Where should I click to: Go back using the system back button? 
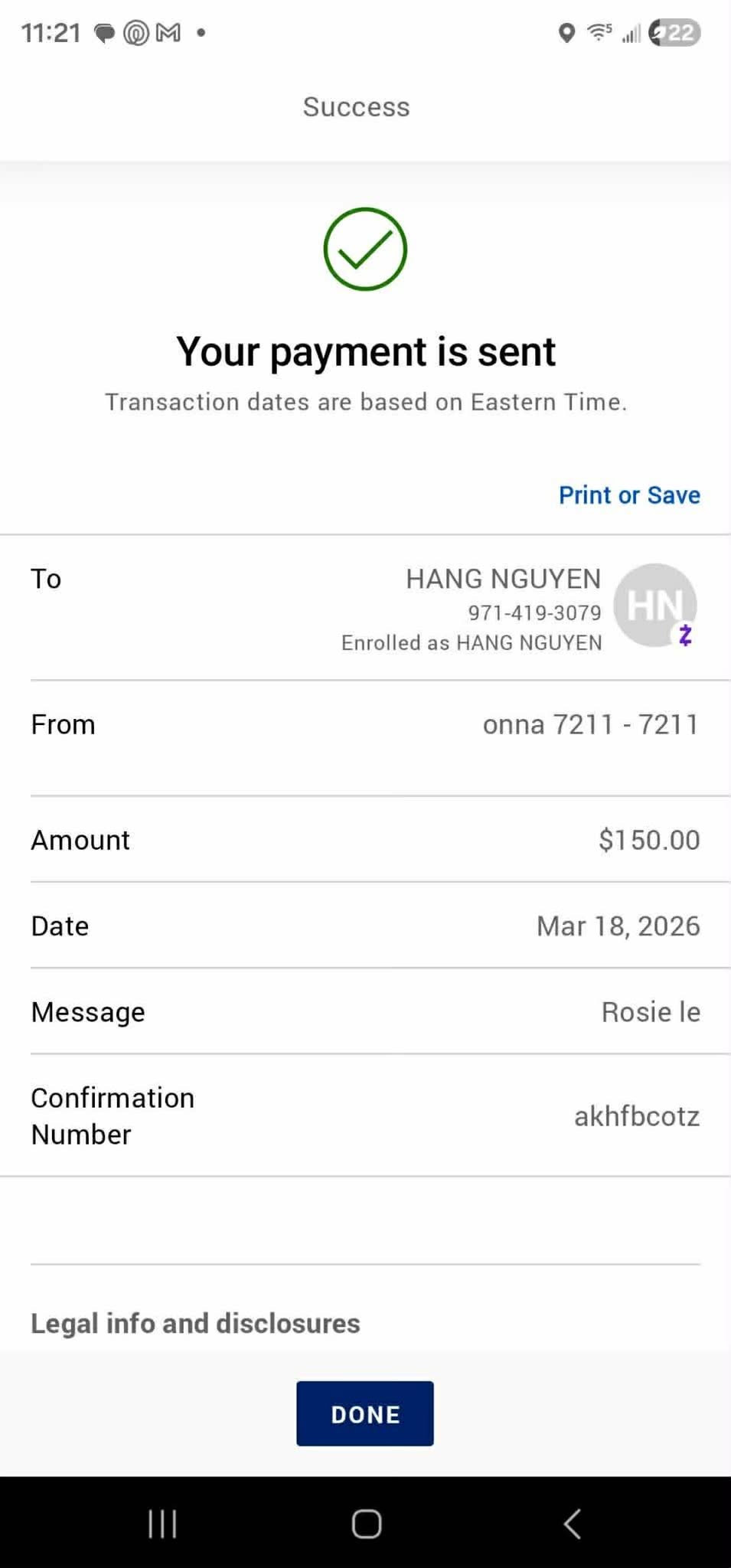[x=572, y=1524]
